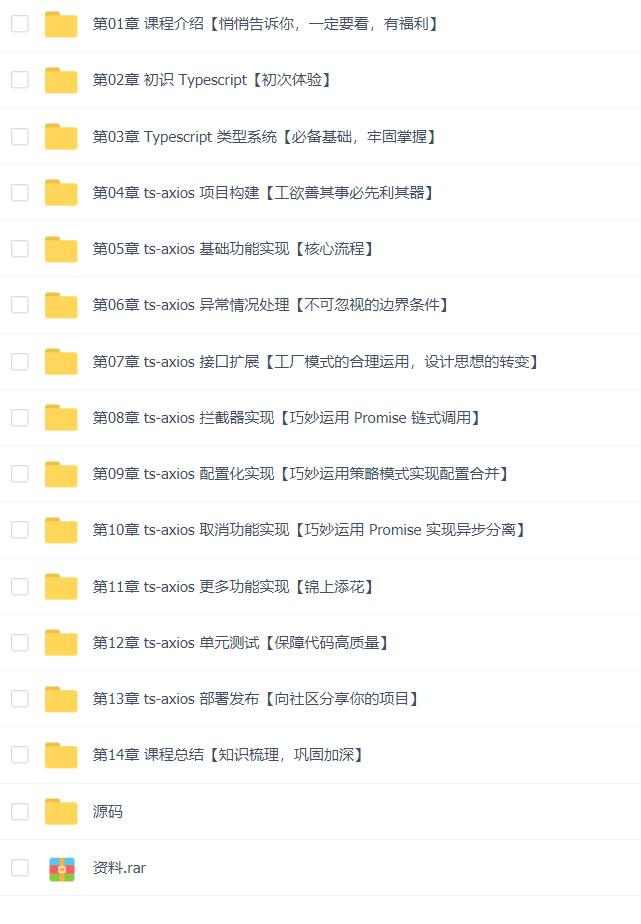Open the 第09章 配置化实现 folder
Viewport: 641px width, 924px height.
[302, 473]
